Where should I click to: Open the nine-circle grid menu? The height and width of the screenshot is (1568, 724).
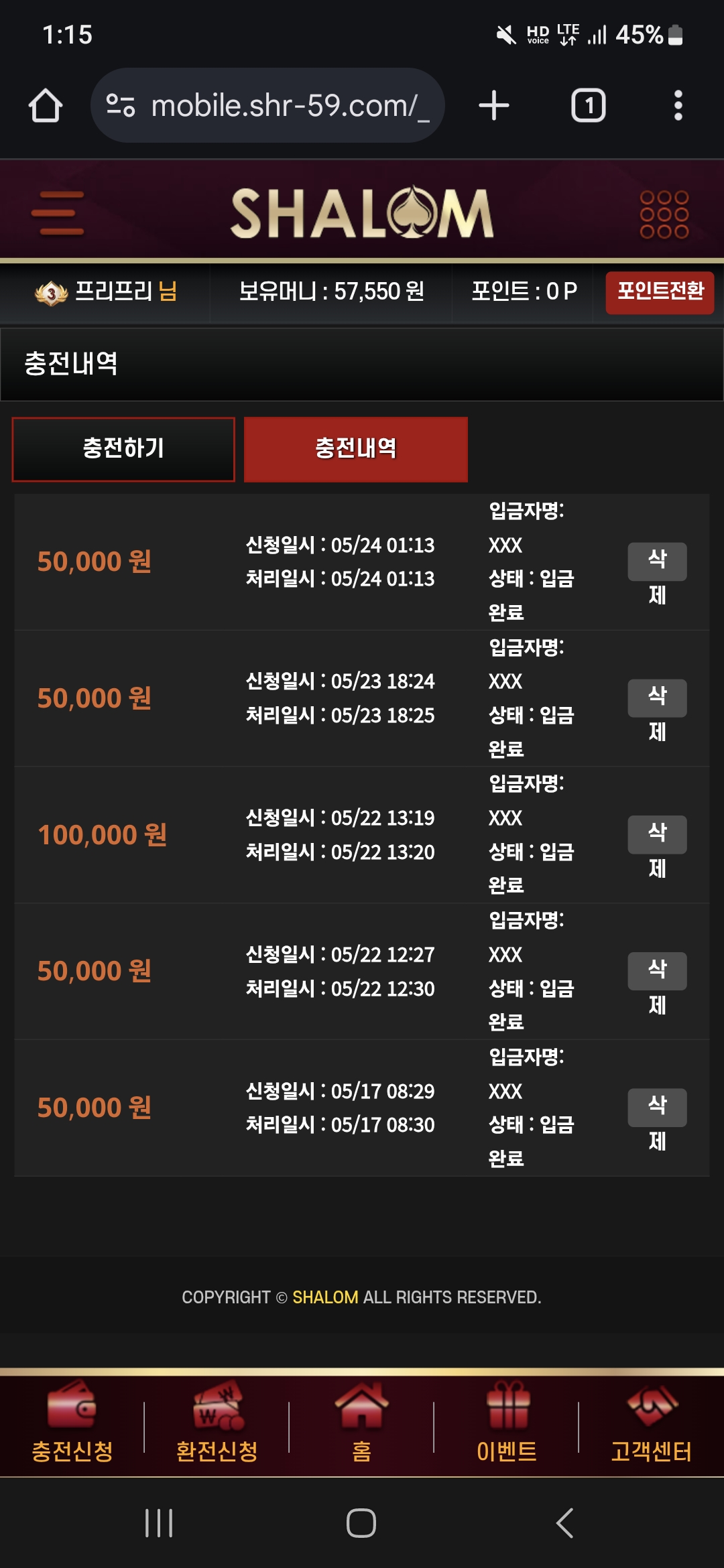[x=664, y=214]
